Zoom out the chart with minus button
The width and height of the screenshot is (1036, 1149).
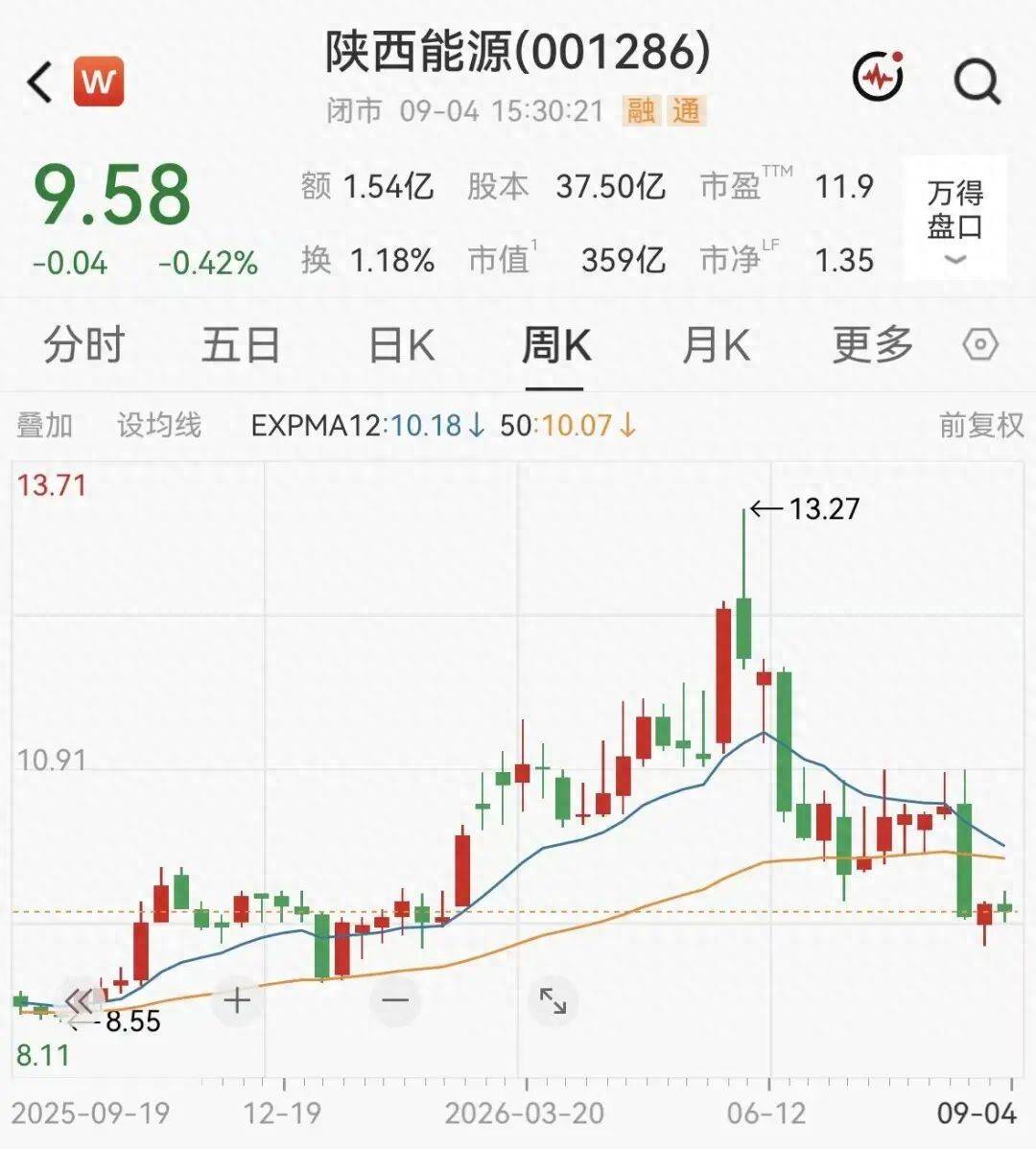[395, 1000]
